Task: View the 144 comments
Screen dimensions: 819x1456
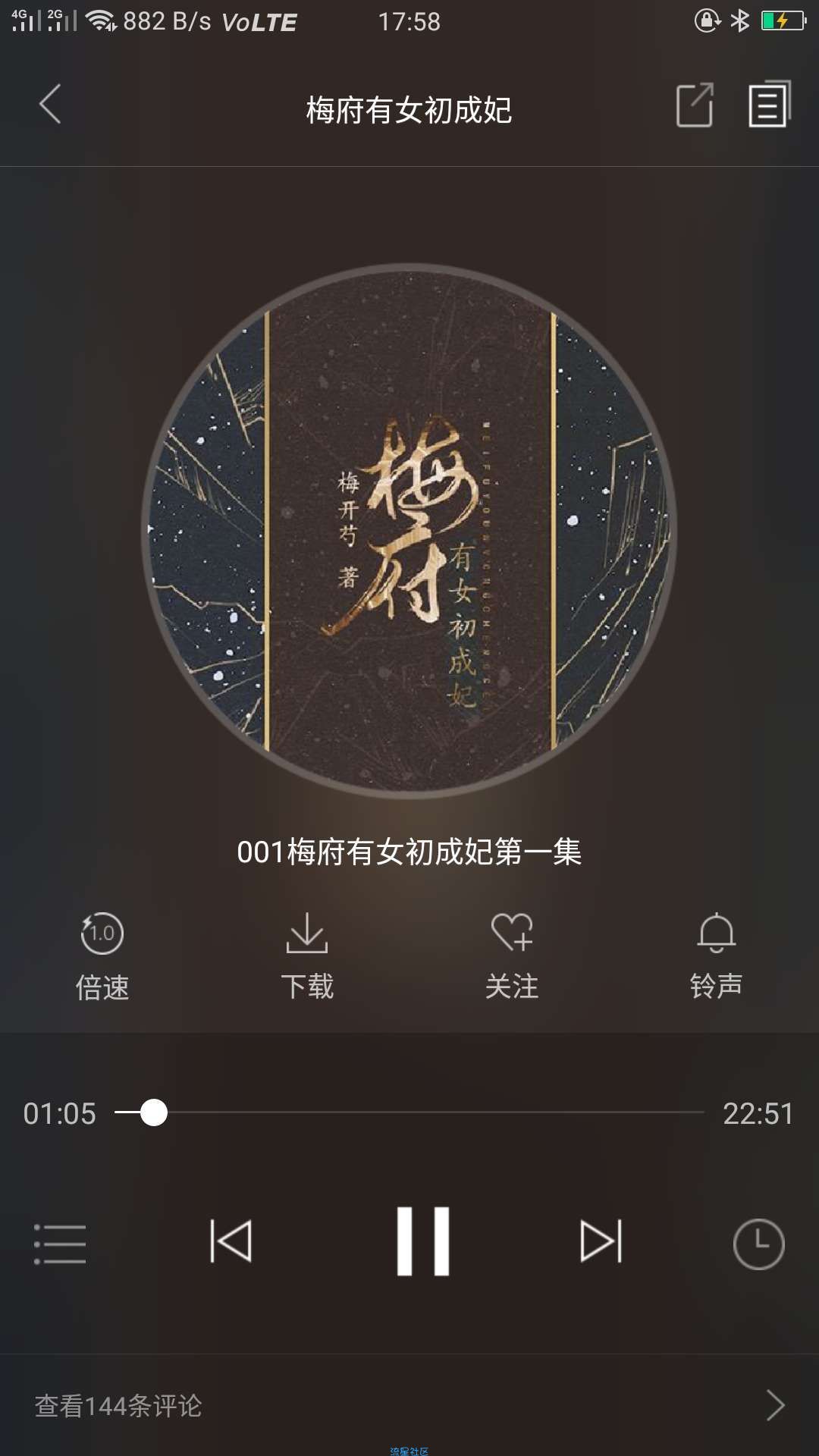Action: tap(409, 1405)
